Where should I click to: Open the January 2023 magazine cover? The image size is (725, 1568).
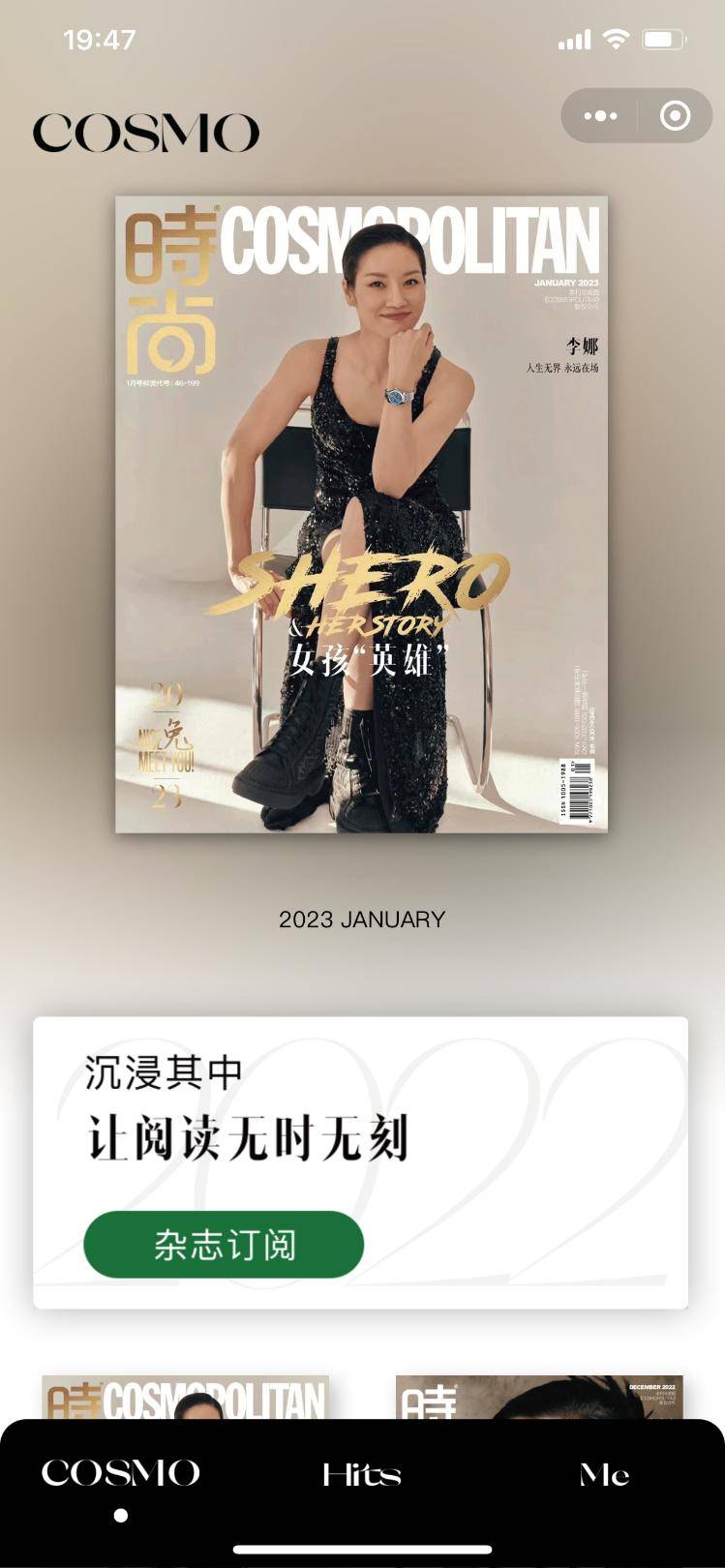361,514
